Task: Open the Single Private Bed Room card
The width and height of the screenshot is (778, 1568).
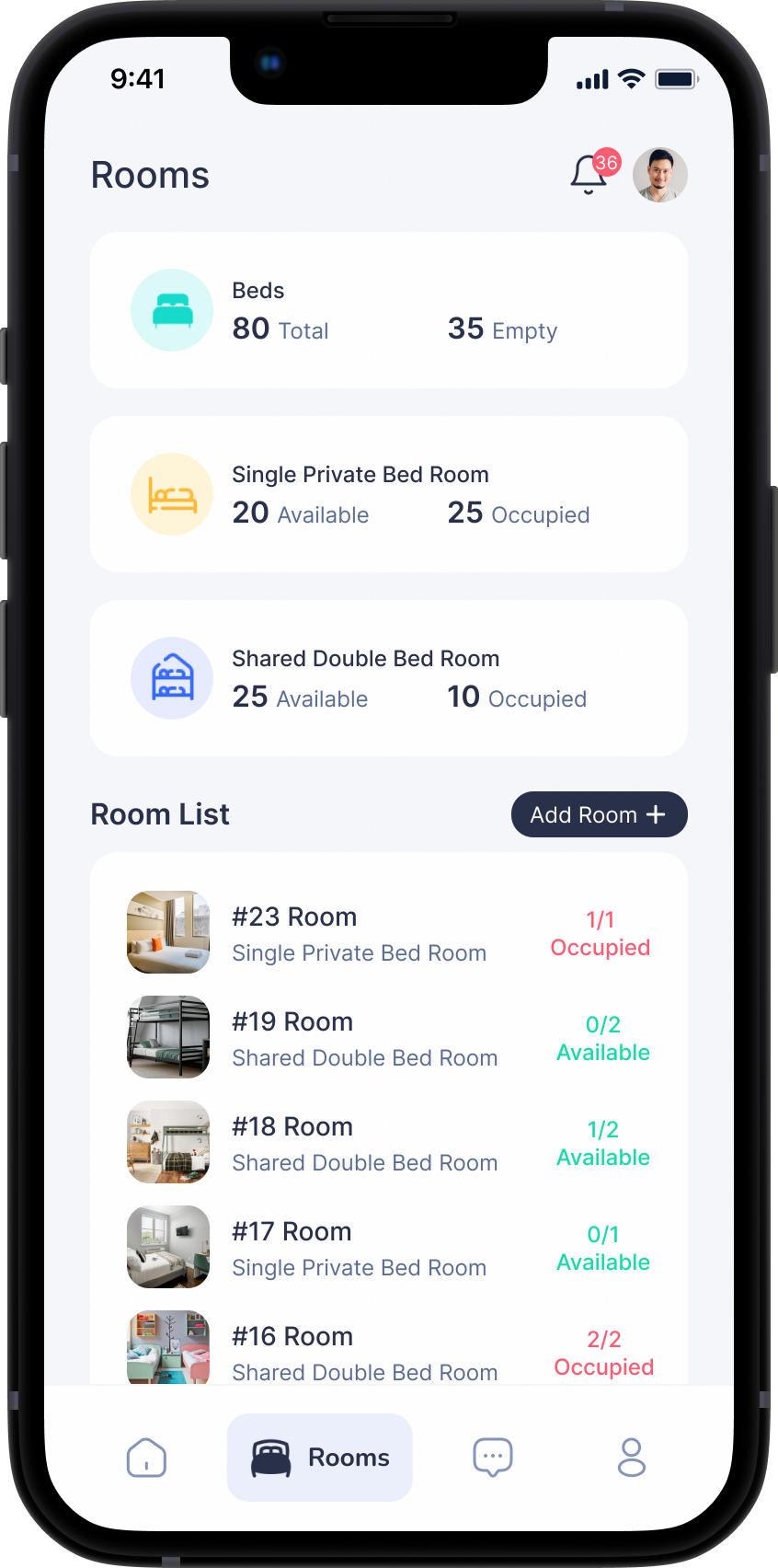Action: tap(388, 494)
